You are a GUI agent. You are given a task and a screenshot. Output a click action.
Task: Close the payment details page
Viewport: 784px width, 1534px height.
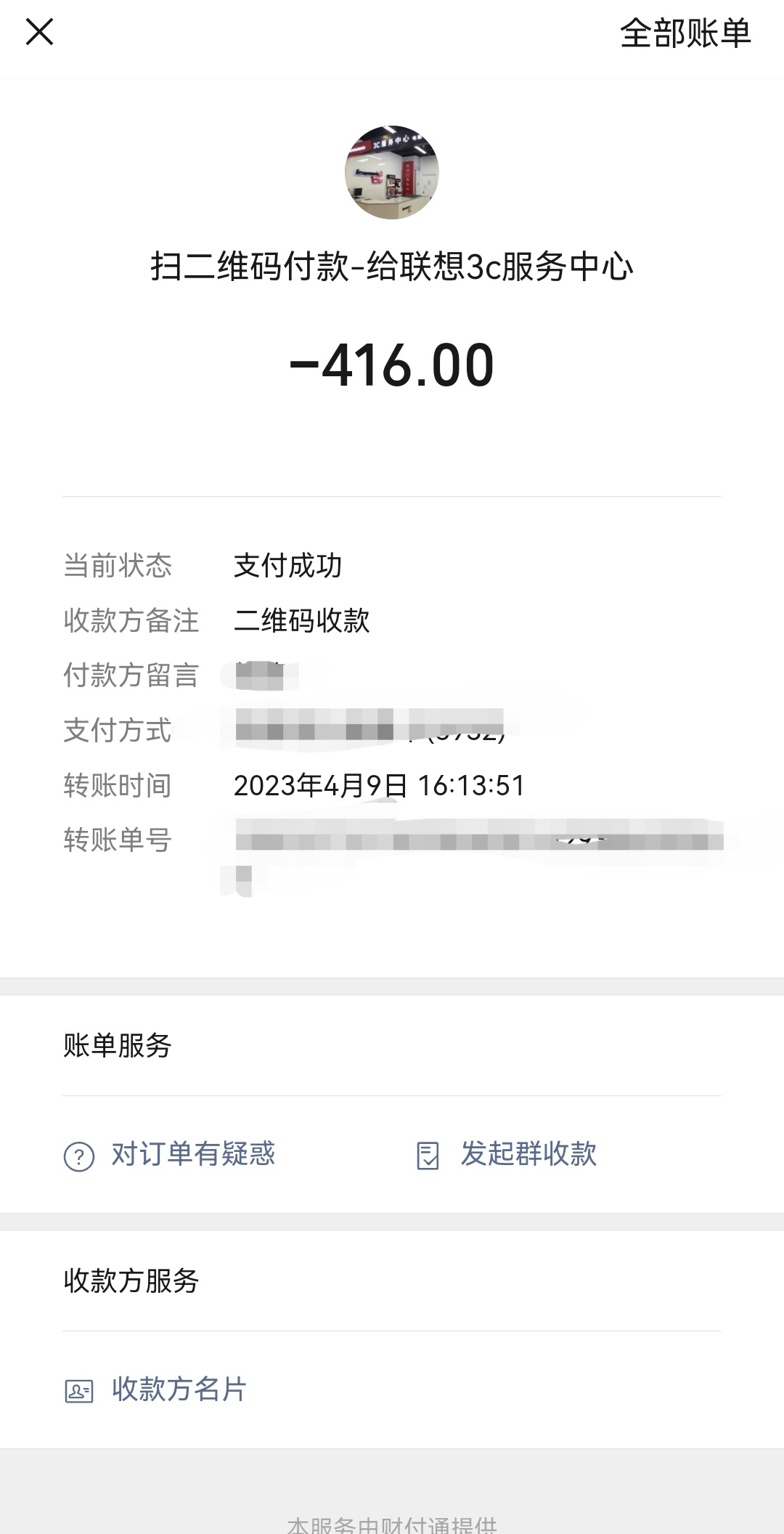(x=39, y=32)
